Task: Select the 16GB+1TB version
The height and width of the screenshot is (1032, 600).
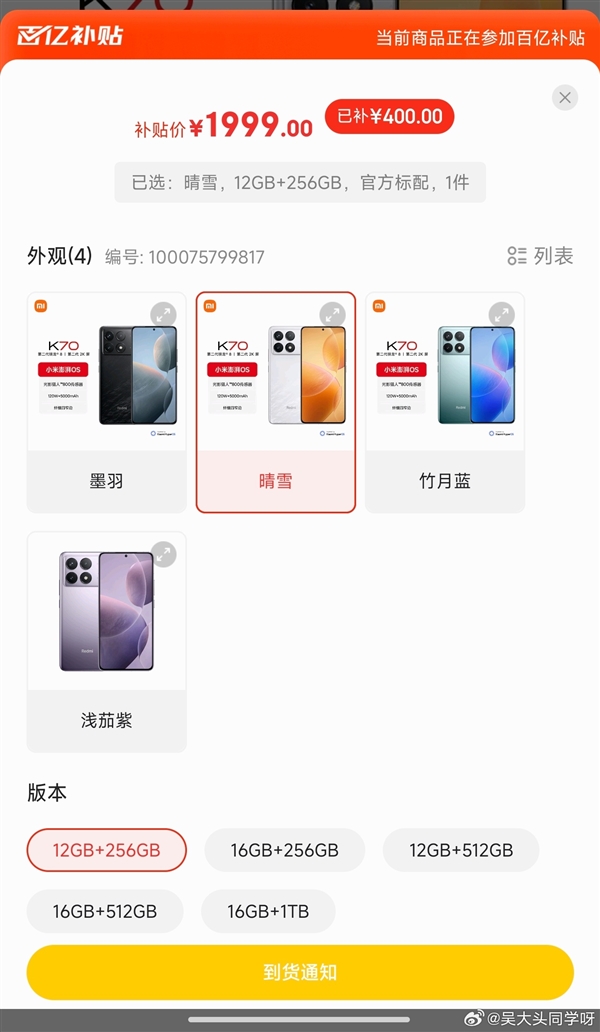Action: pyautogui.click(x=268, y=911)
